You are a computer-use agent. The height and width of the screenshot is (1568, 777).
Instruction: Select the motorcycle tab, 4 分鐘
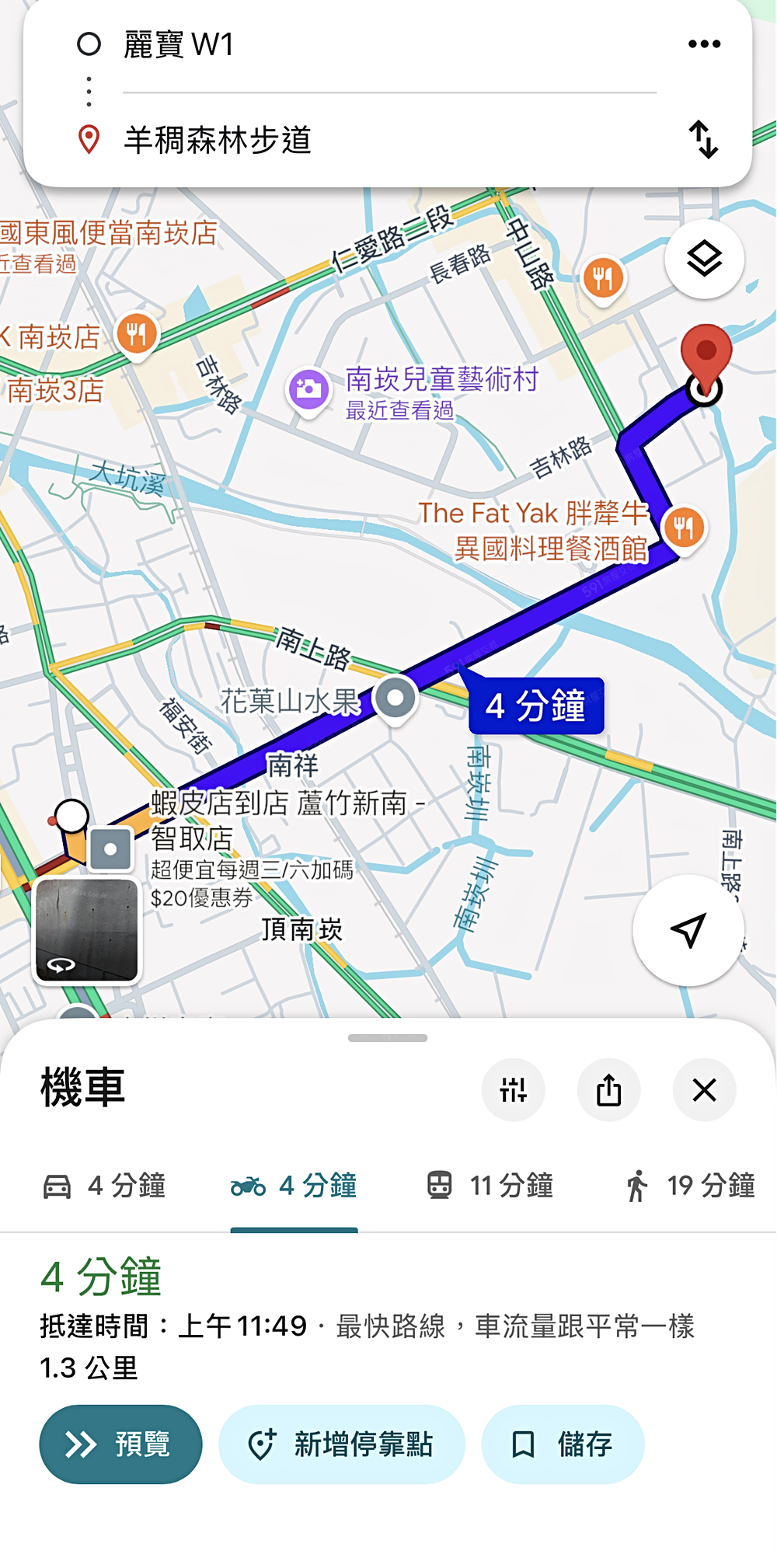(294, 1186)
